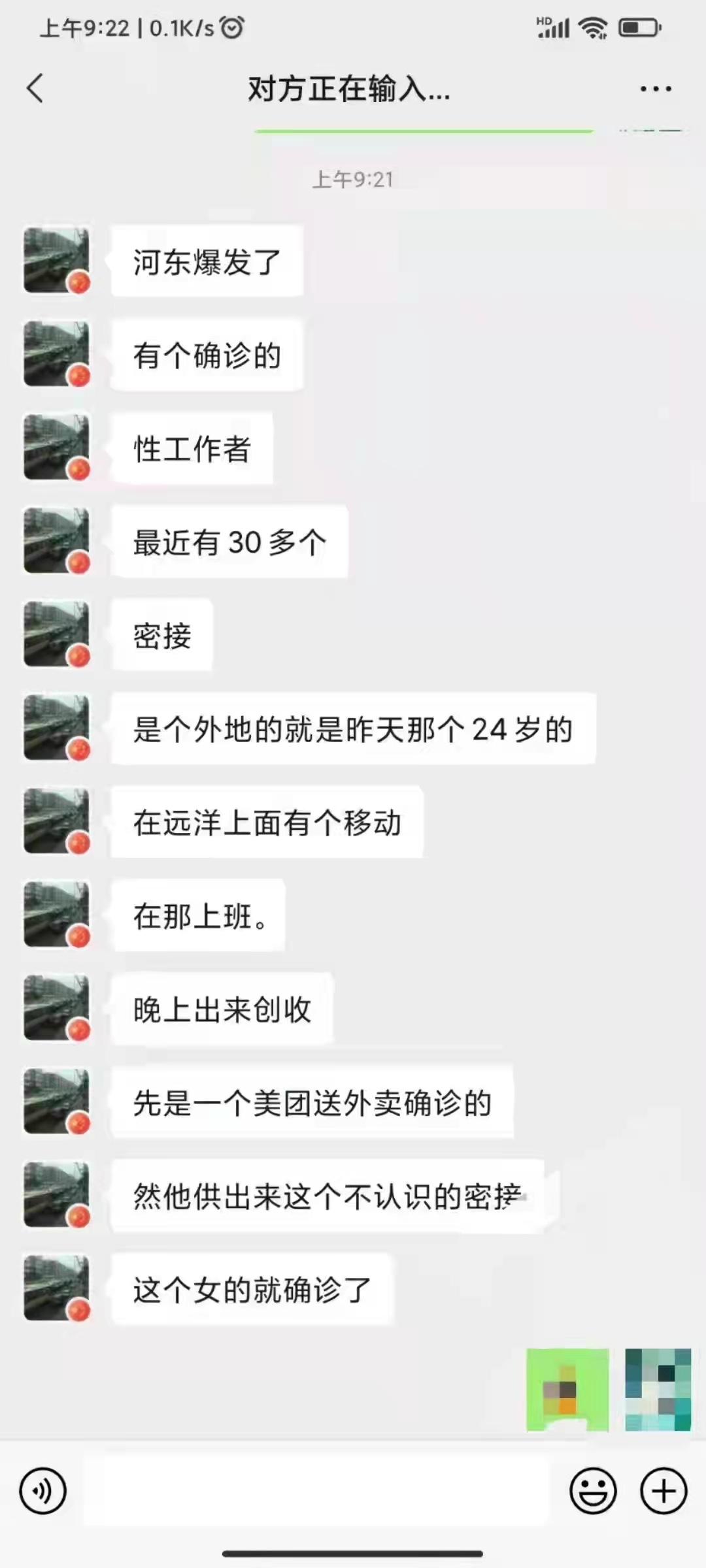This screenshot has height=1568, width=706.
Task: Tap sender's avatar beside 河东爆发了
Action: (56, 261)
